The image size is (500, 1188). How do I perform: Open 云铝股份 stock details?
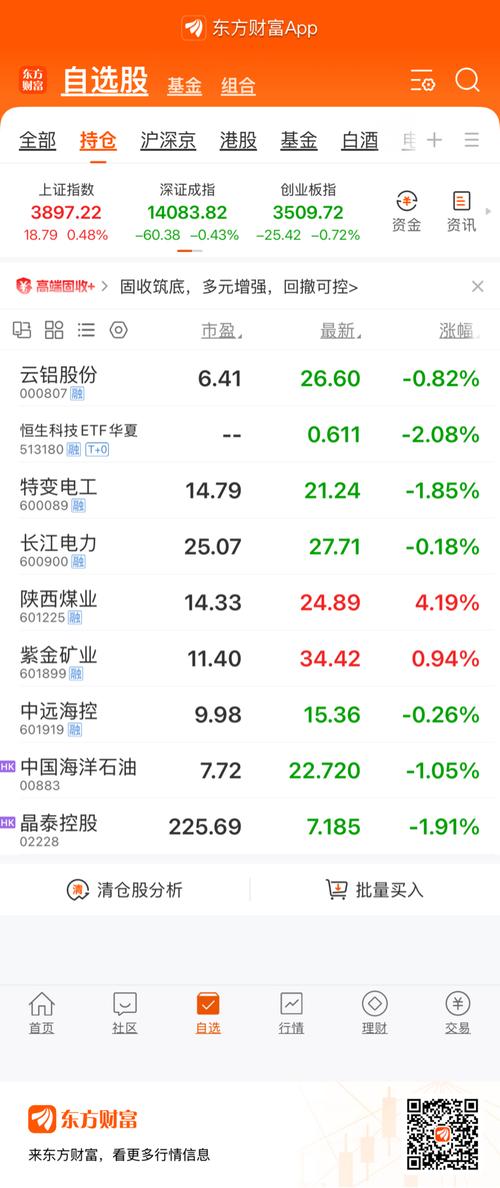[x=250, y=379]
